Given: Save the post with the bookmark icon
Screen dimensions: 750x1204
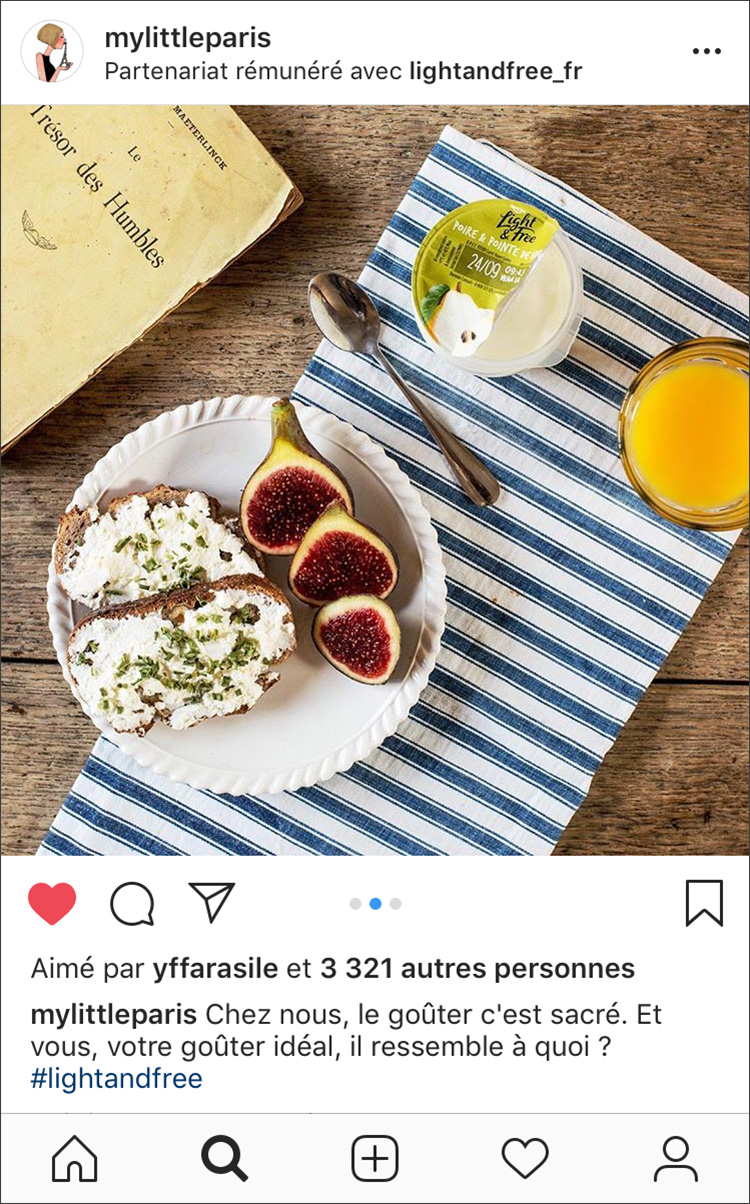Looking at the screenshot, I should (703, 900).
